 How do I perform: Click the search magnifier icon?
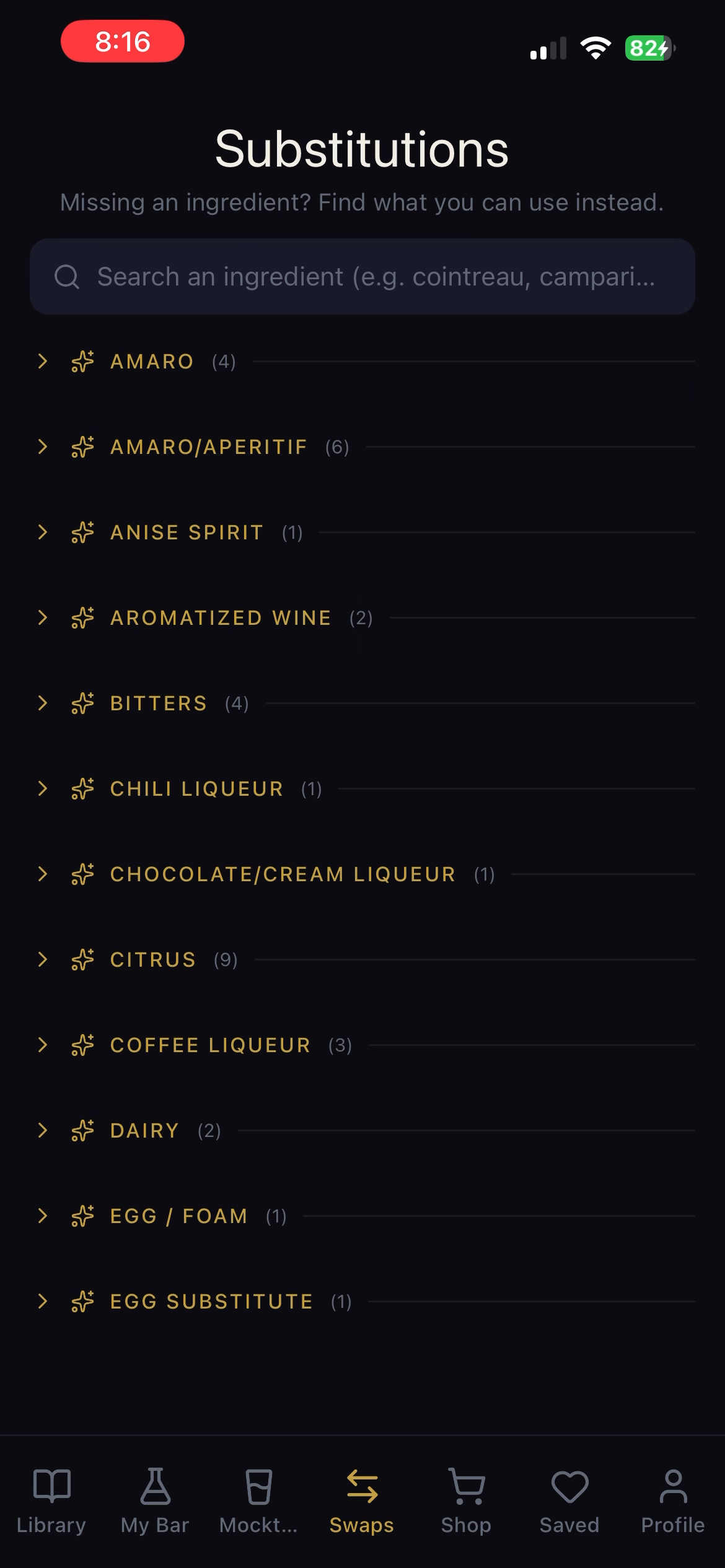click(68, 276)
